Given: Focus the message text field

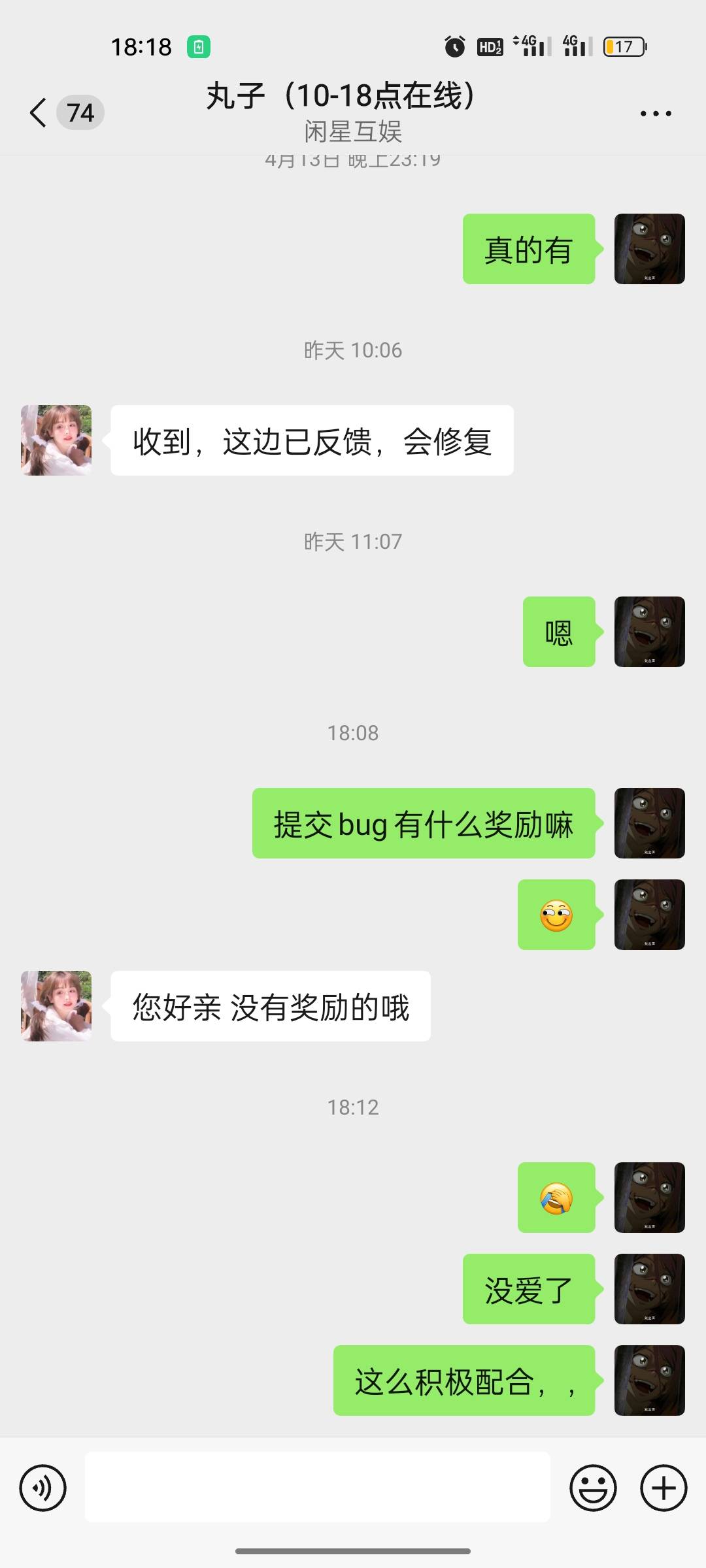Looking at the screenshot, I should click(x=317, y=1487).
